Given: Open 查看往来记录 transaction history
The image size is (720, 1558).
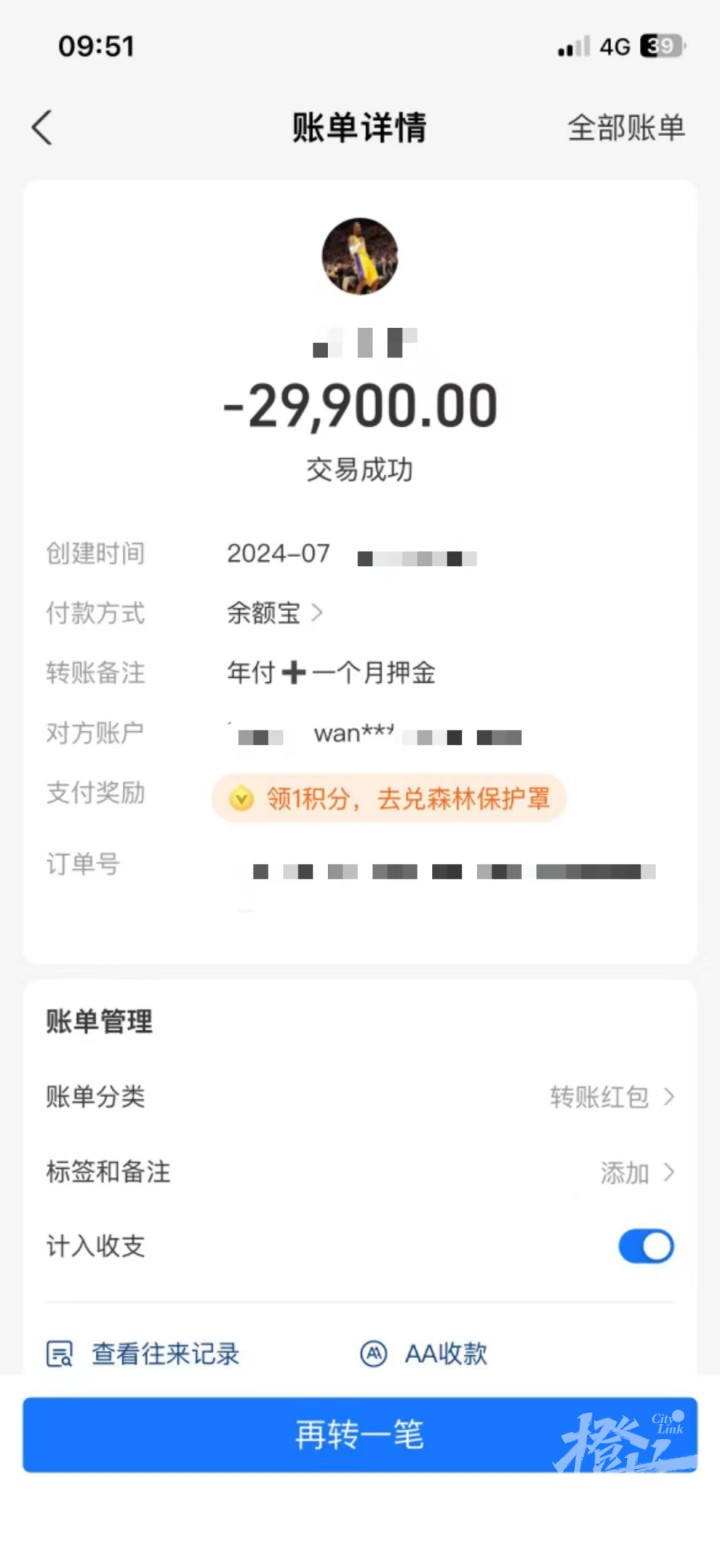Looking at the screenshot, I should pos(144,1354).
